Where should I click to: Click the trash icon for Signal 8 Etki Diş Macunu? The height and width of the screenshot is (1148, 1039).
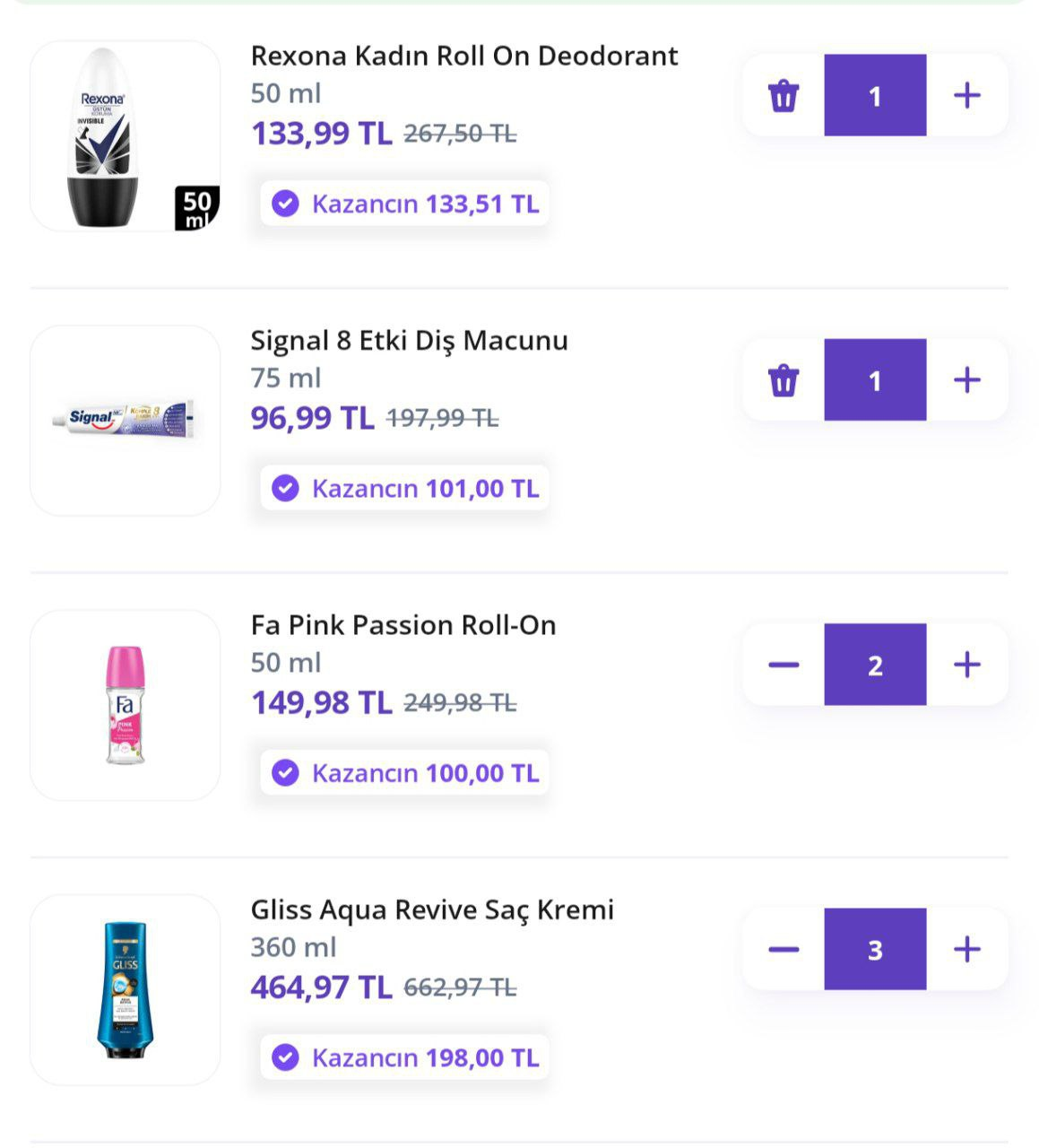point(784,379)
